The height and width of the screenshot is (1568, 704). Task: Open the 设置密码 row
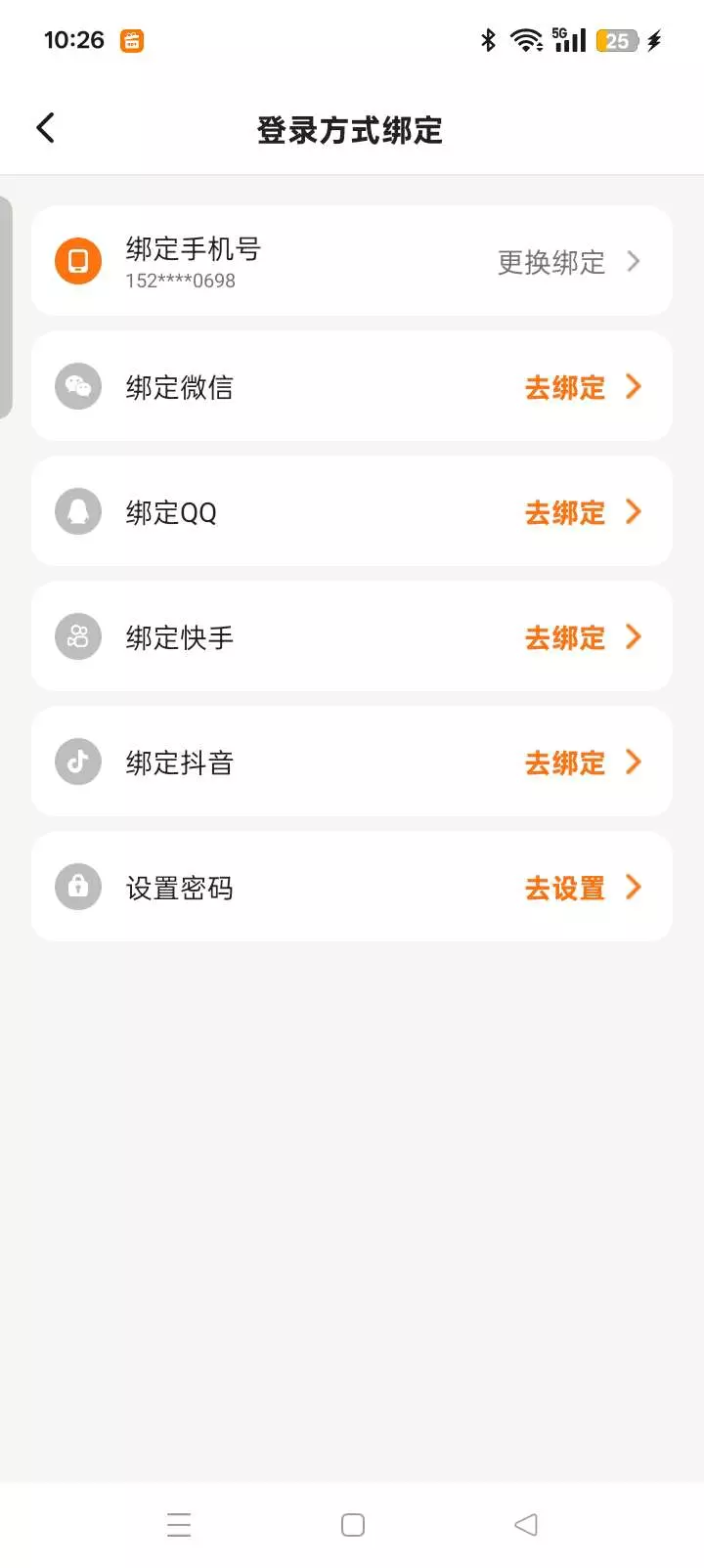pyautogui.click(x=352, y=887)
